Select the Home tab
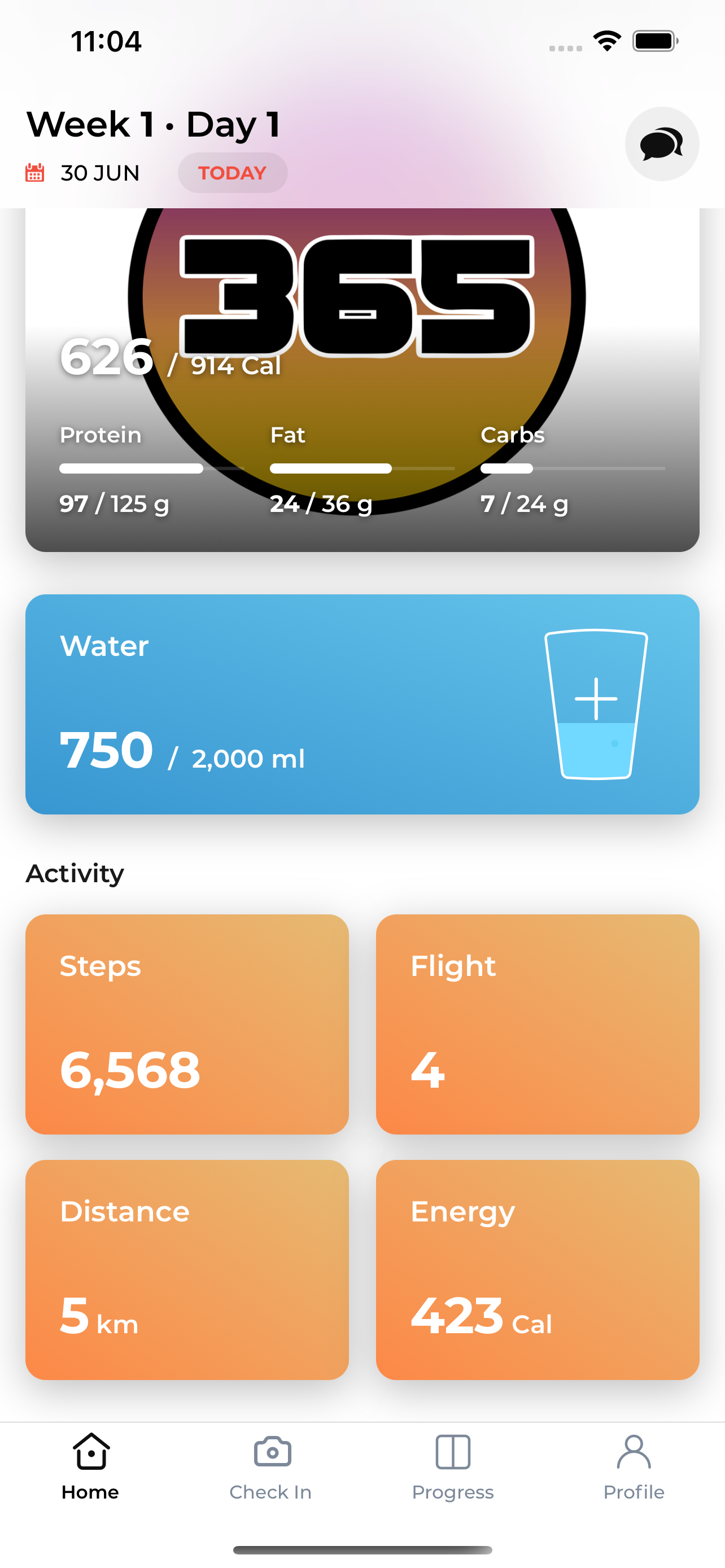This screenshot has height=1568, width=725. click(x=90, y=1467)
